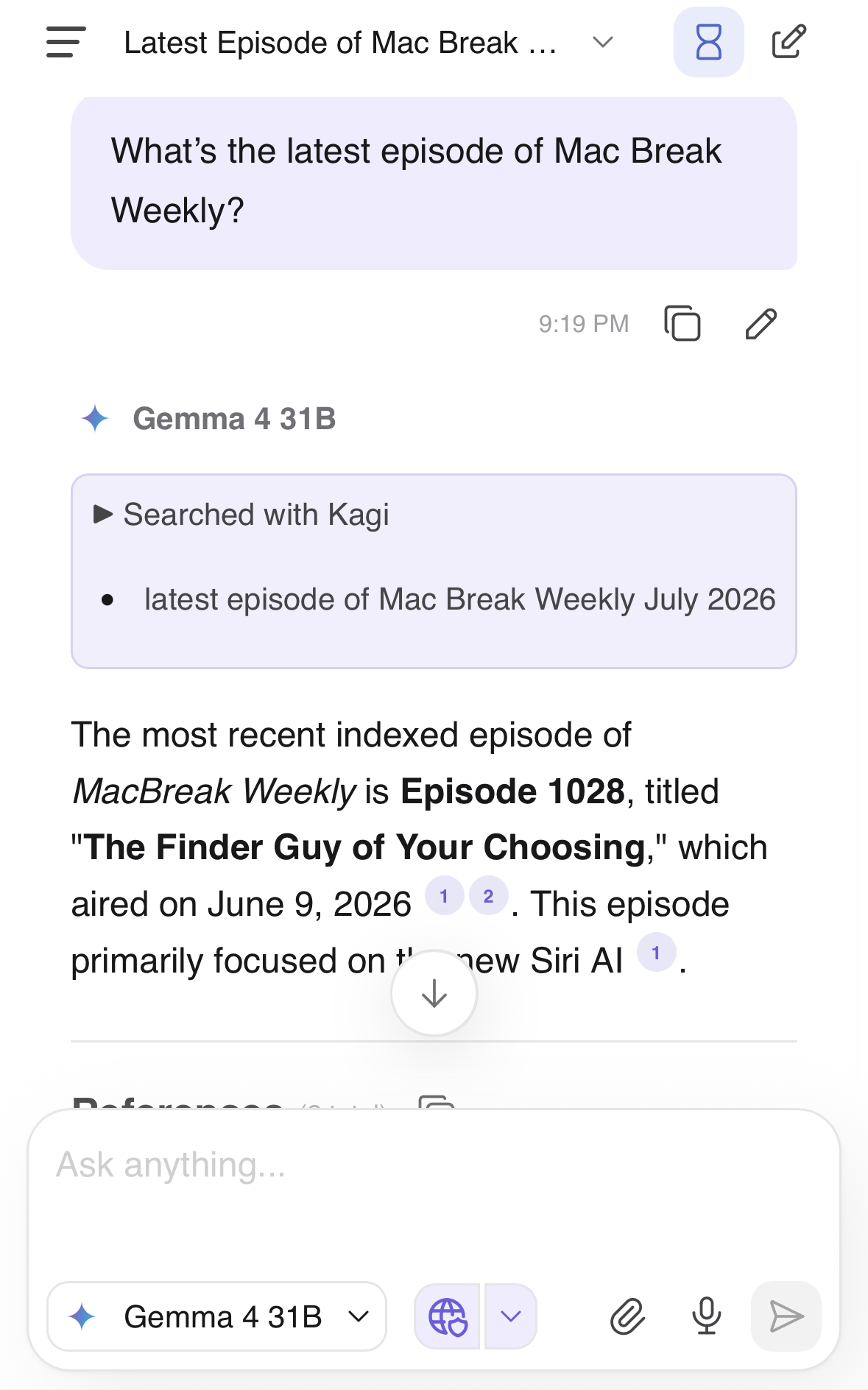Start a new chat
This screenshot has height=1390, width=868.
(788, 42)
